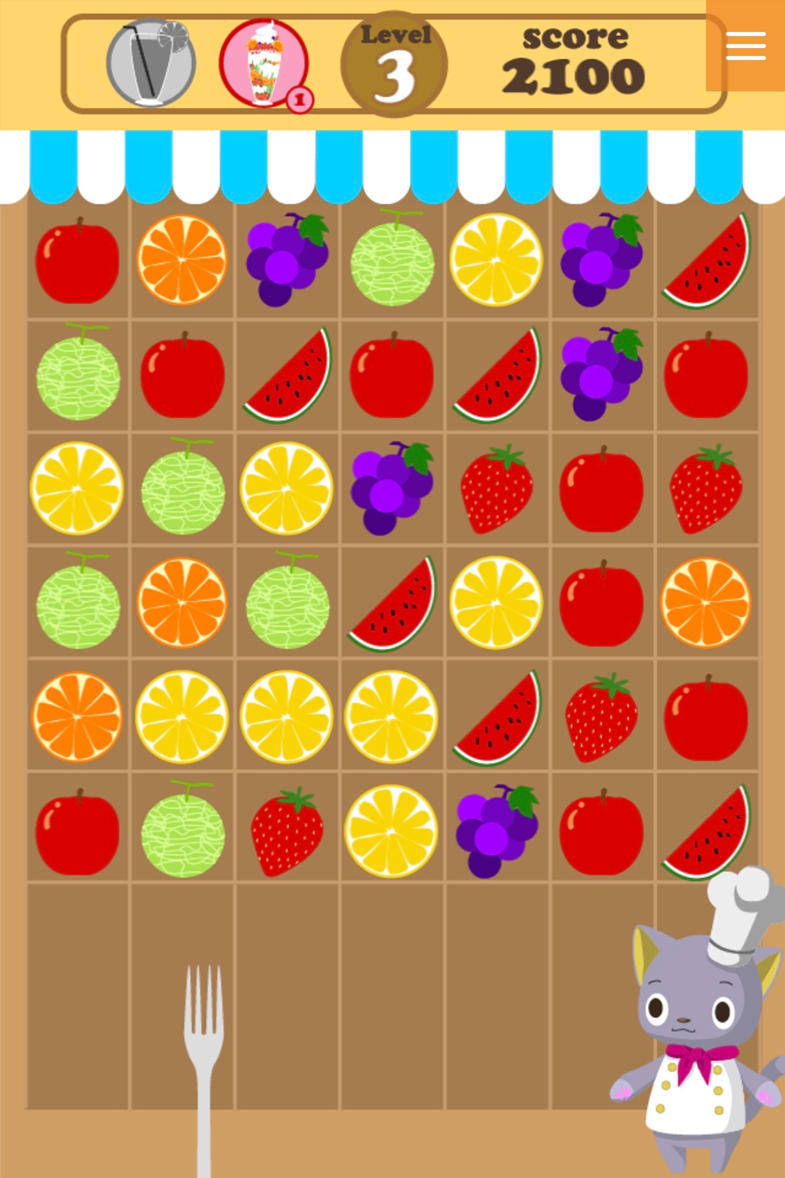The width and height of the screenshot is (785, 1178).
Task: Use the parfait power-up with badge 1
Action: (264, 64)
